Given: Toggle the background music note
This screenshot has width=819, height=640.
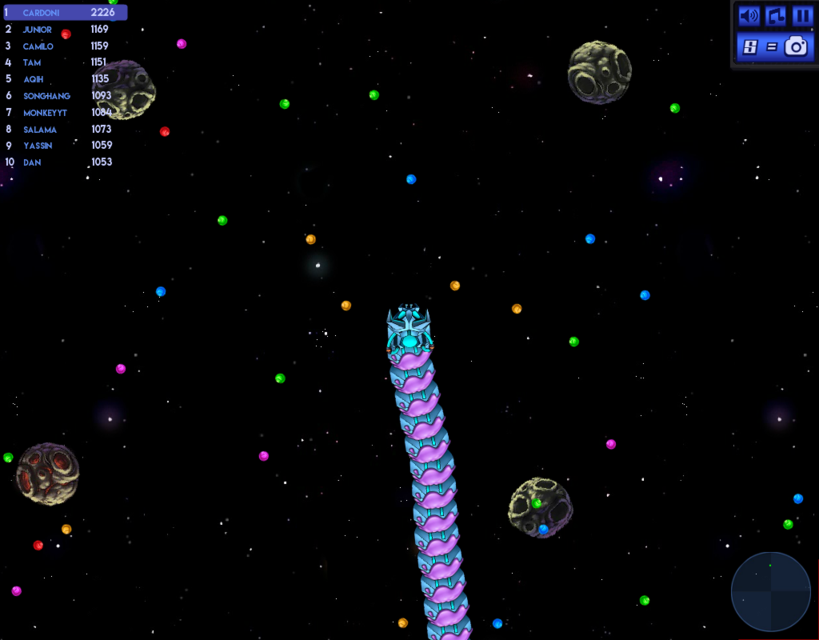Looking at the screenshot, I should pos(775,16).
